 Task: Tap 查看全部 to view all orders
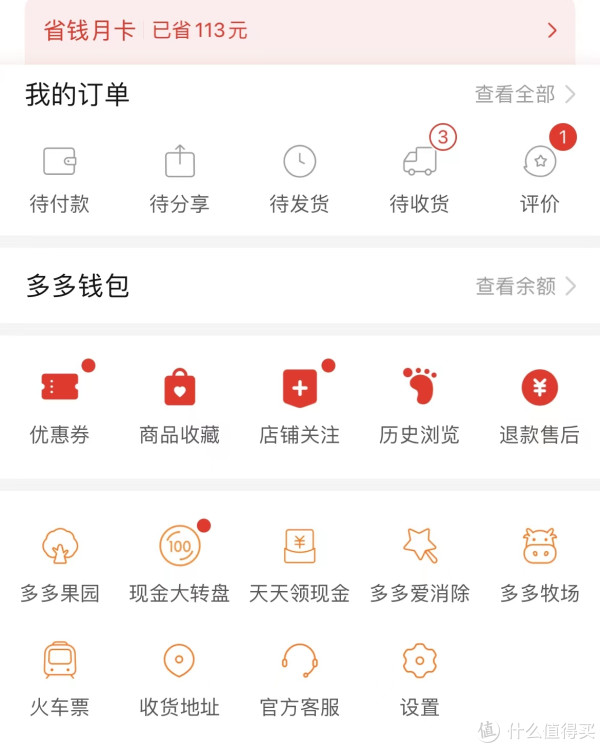tap(525, 95)
